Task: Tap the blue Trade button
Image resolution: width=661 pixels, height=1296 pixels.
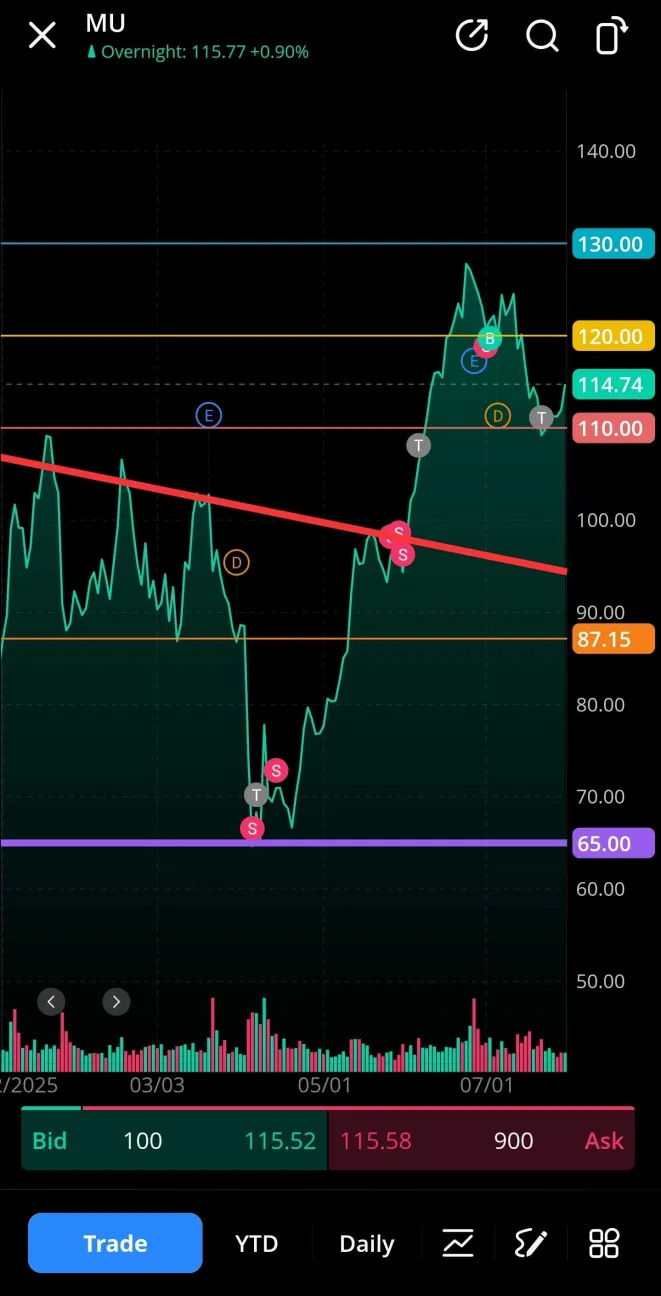Action: click(x=115, y=1243)
